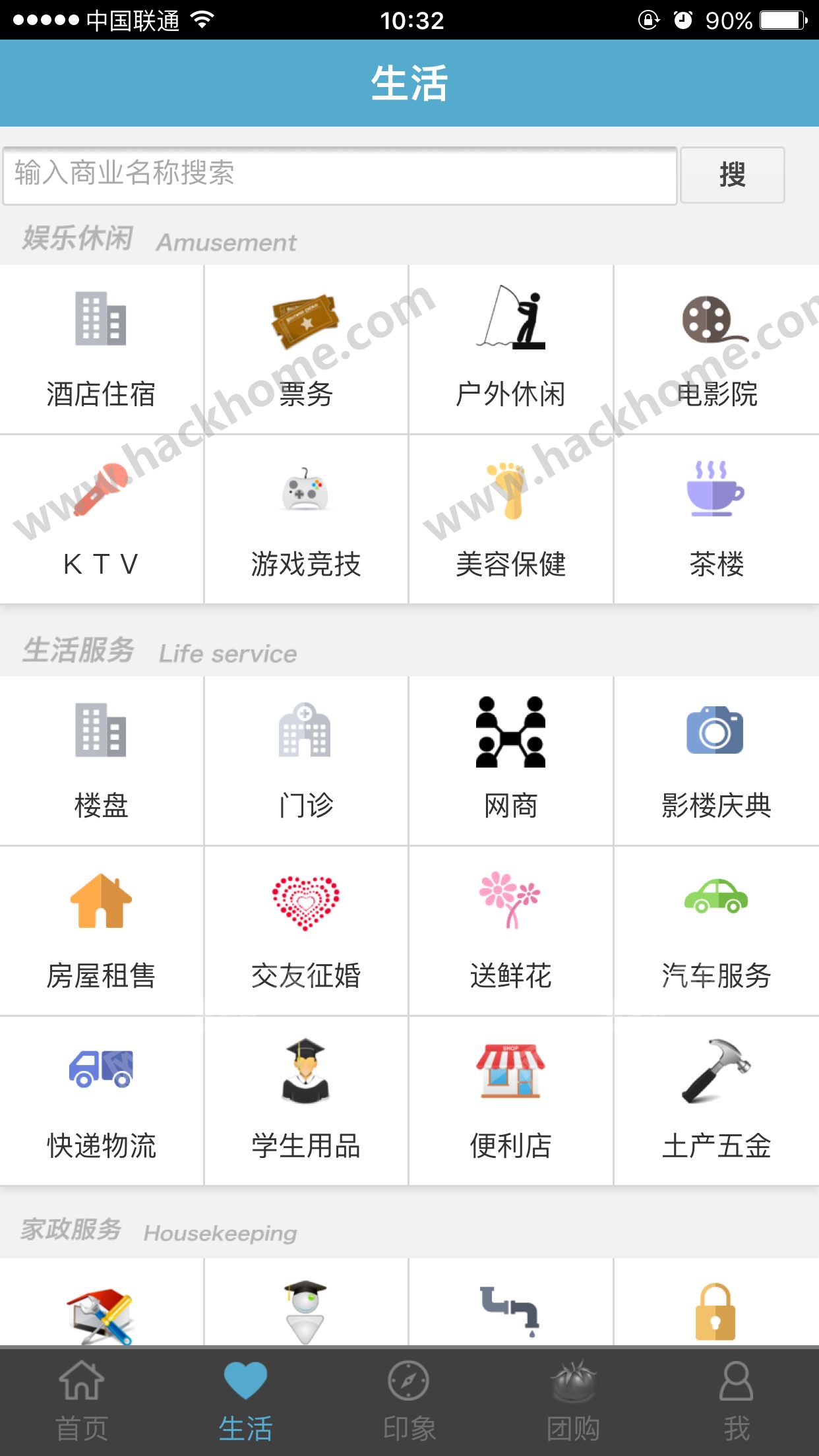The image size is (819, 1456).
Task: Open 户外休闲 outdoor leisure
Action: tap(510, 349)
